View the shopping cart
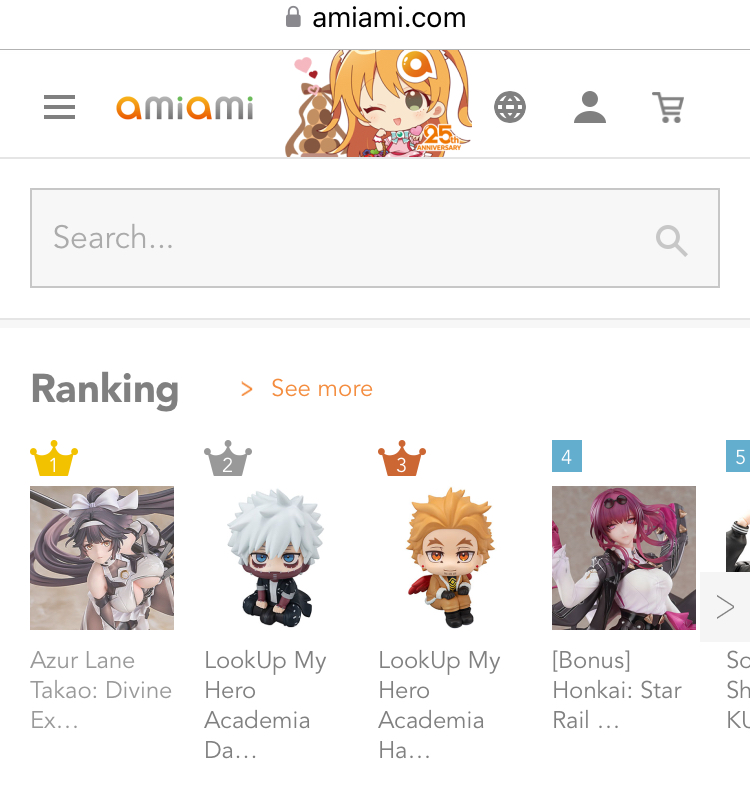This screenshot has height=807, width=750. tap(668, 107)
